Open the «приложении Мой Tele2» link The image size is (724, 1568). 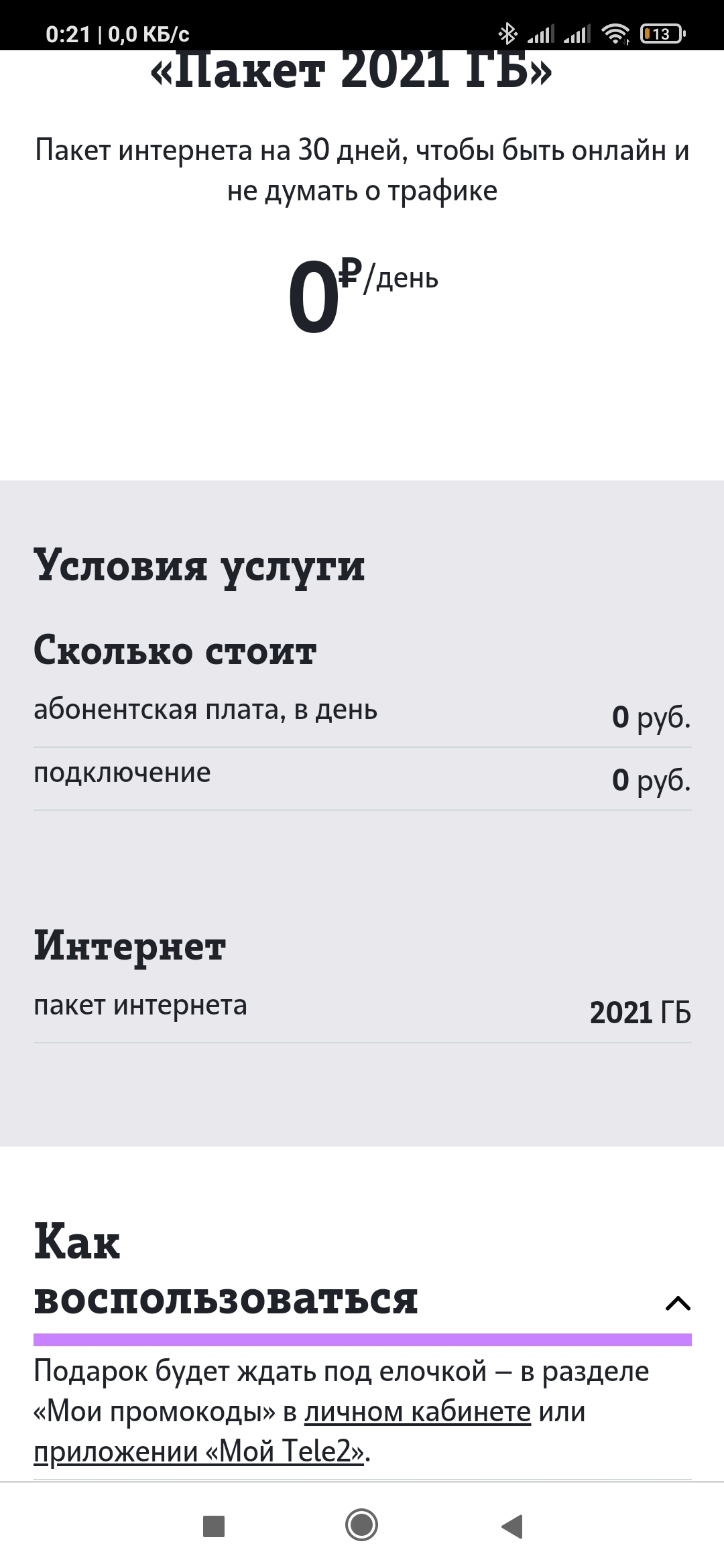coord(199,1451)
